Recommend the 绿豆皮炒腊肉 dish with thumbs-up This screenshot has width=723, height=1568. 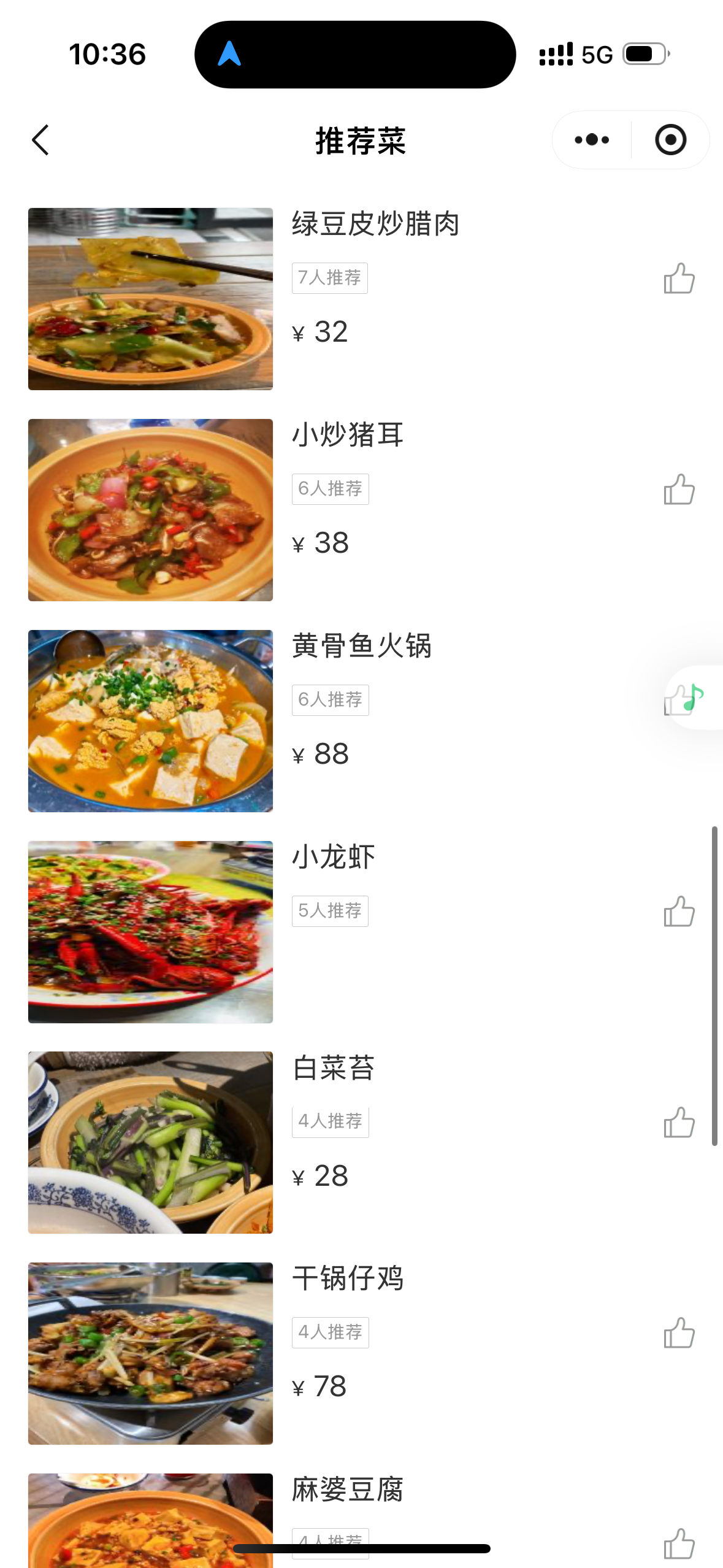679,279
